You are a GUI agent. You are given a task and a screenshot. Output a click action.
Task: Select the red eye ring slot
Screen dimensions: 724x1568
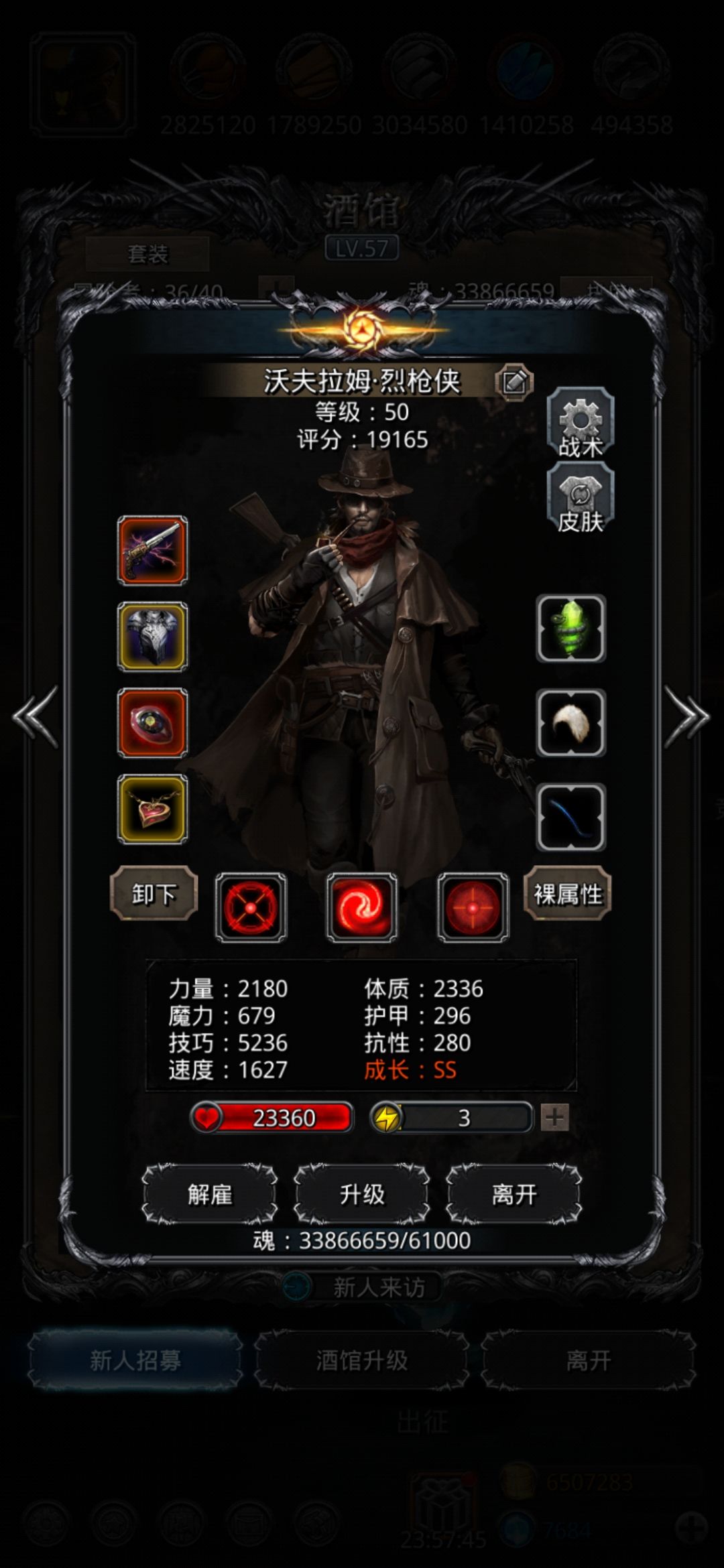pos(153,723)
